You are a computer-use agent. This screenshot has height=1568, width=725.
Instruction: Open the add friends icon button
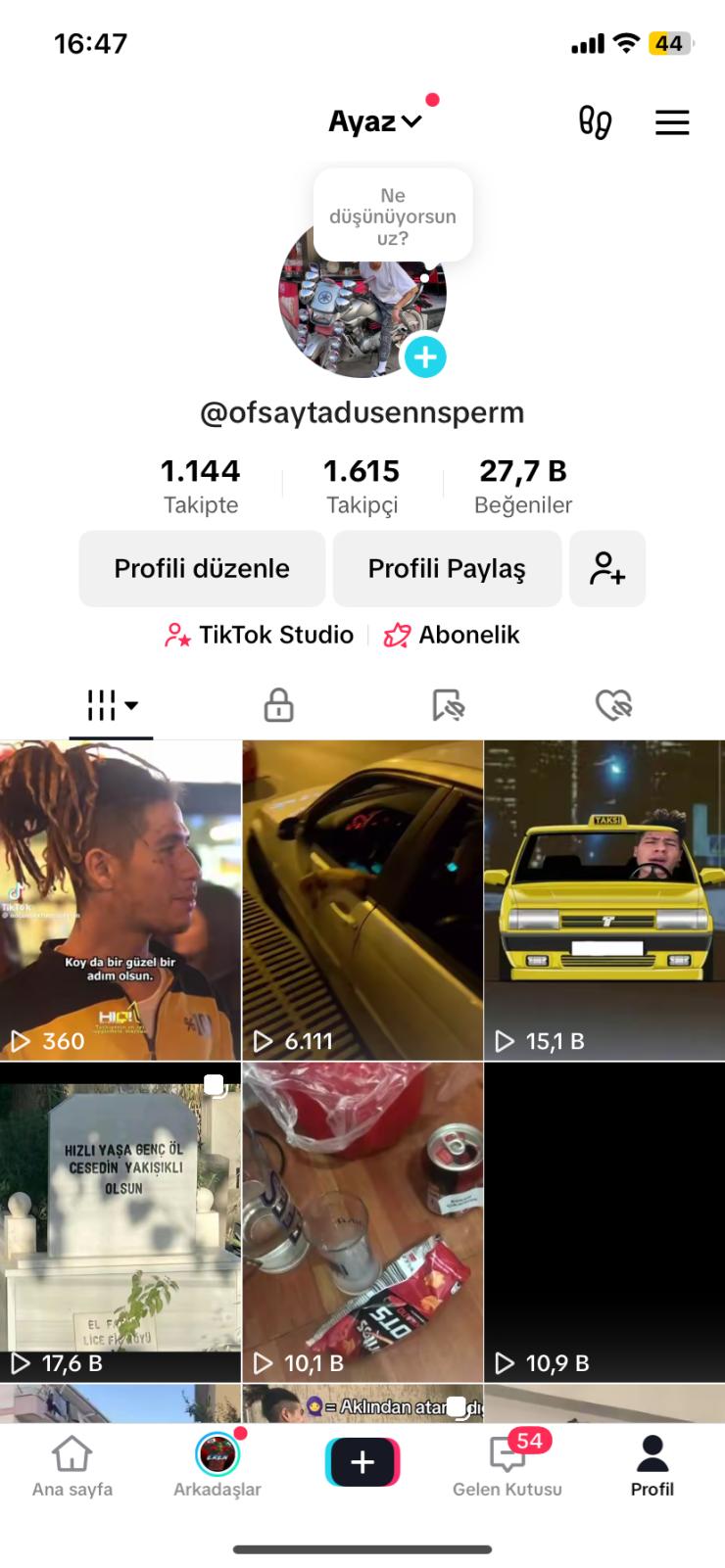(607, 569)
